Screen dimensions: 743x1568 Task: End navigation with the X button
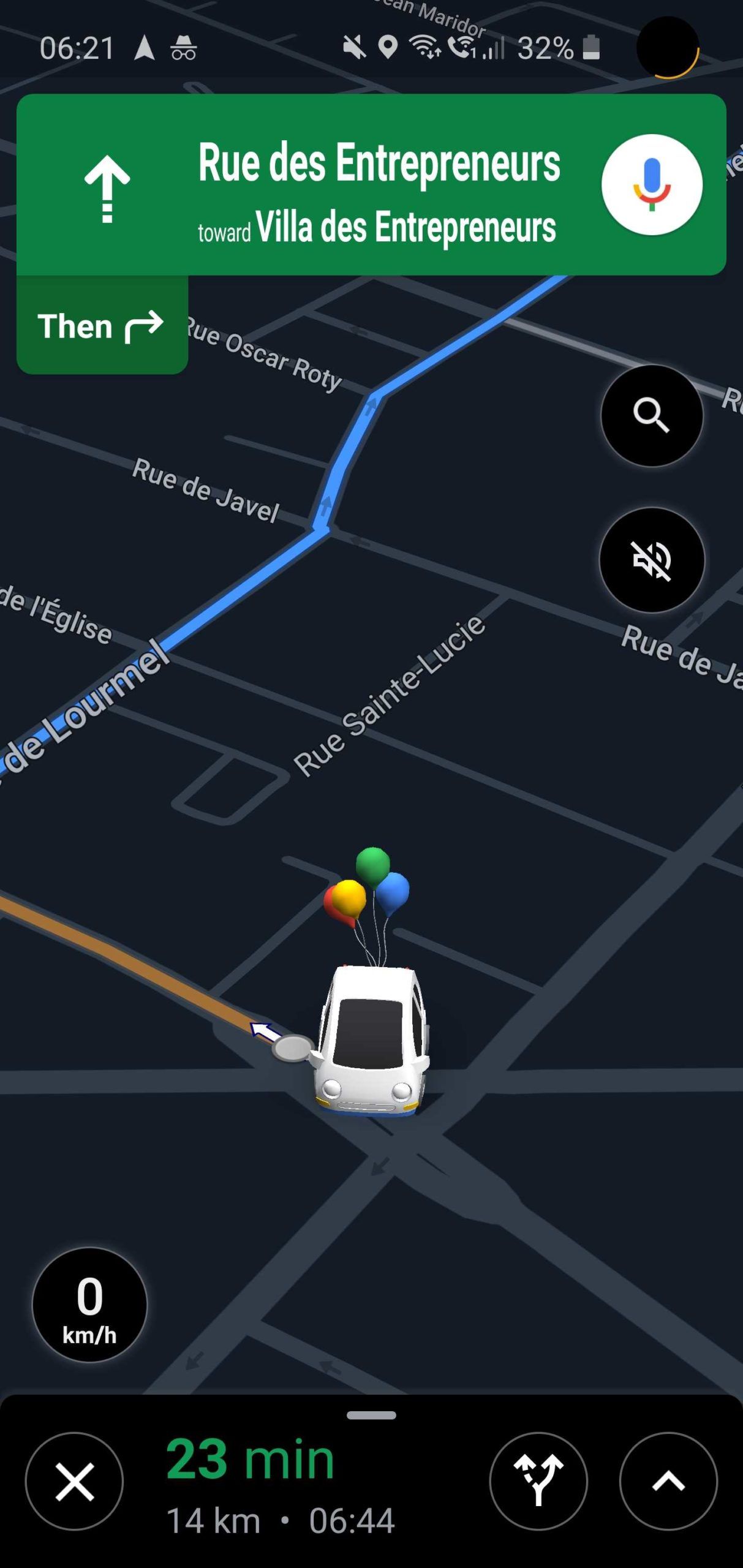74,1482
